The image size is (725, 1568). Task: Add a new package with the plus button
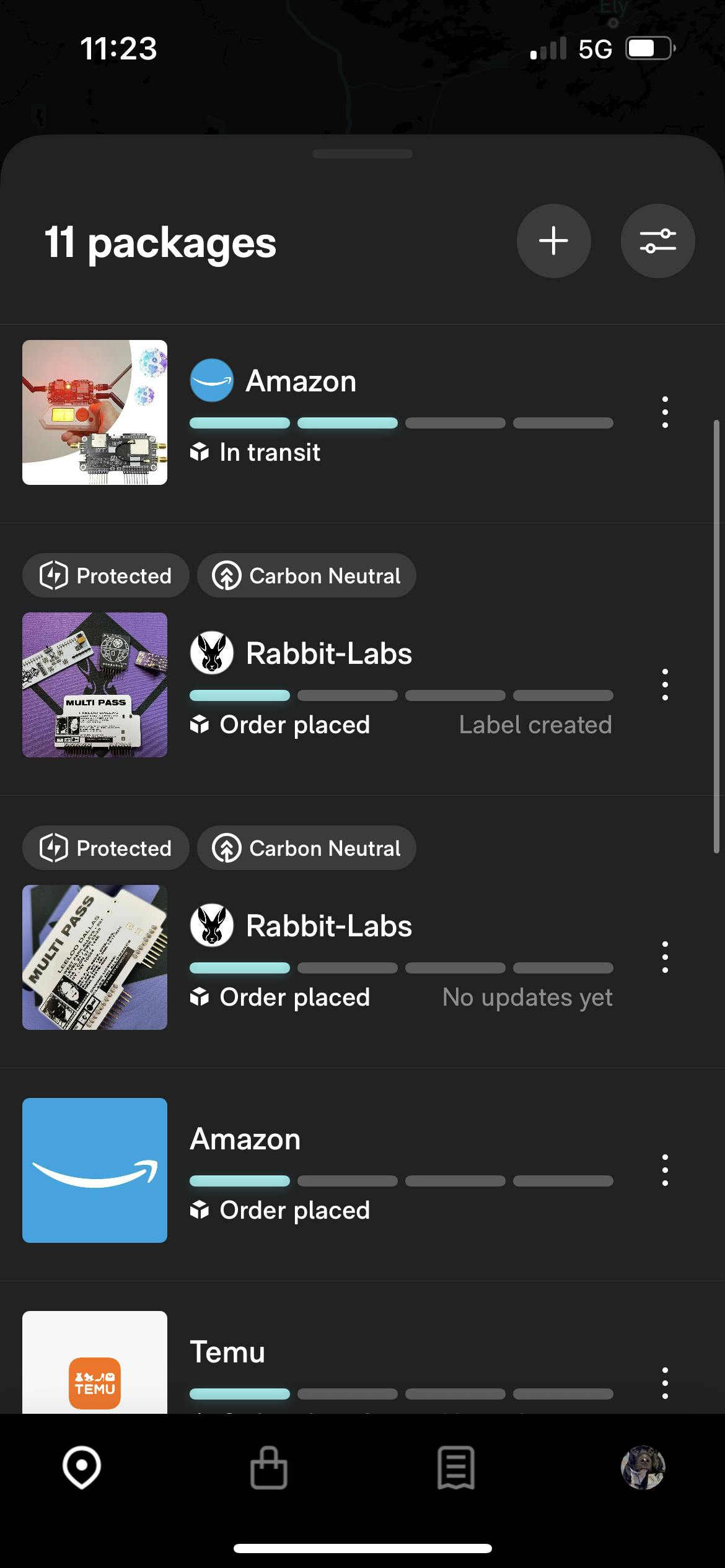click(553, 241)
